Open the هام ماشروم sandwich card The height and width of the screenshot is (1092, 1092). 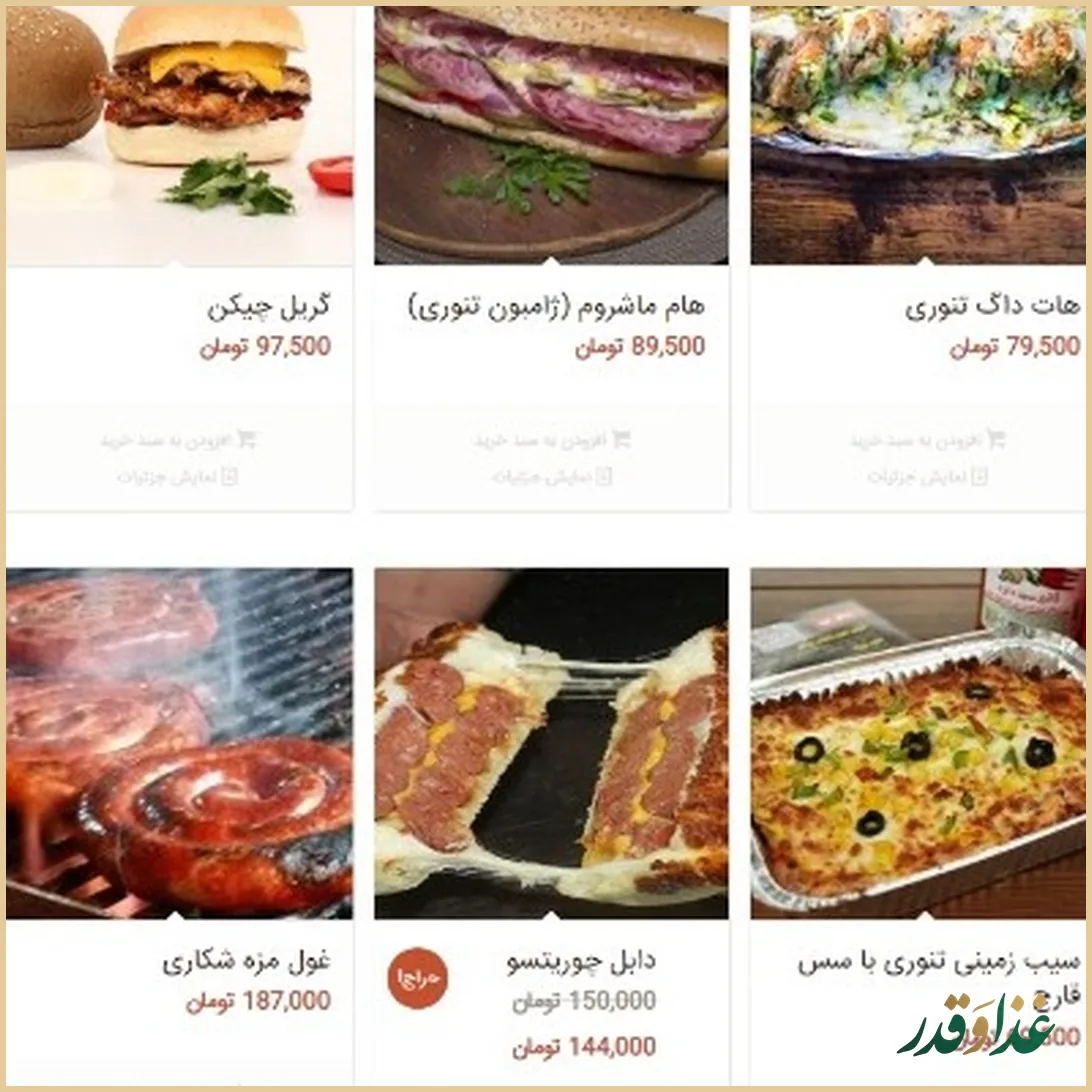click(x=556, y=307)
